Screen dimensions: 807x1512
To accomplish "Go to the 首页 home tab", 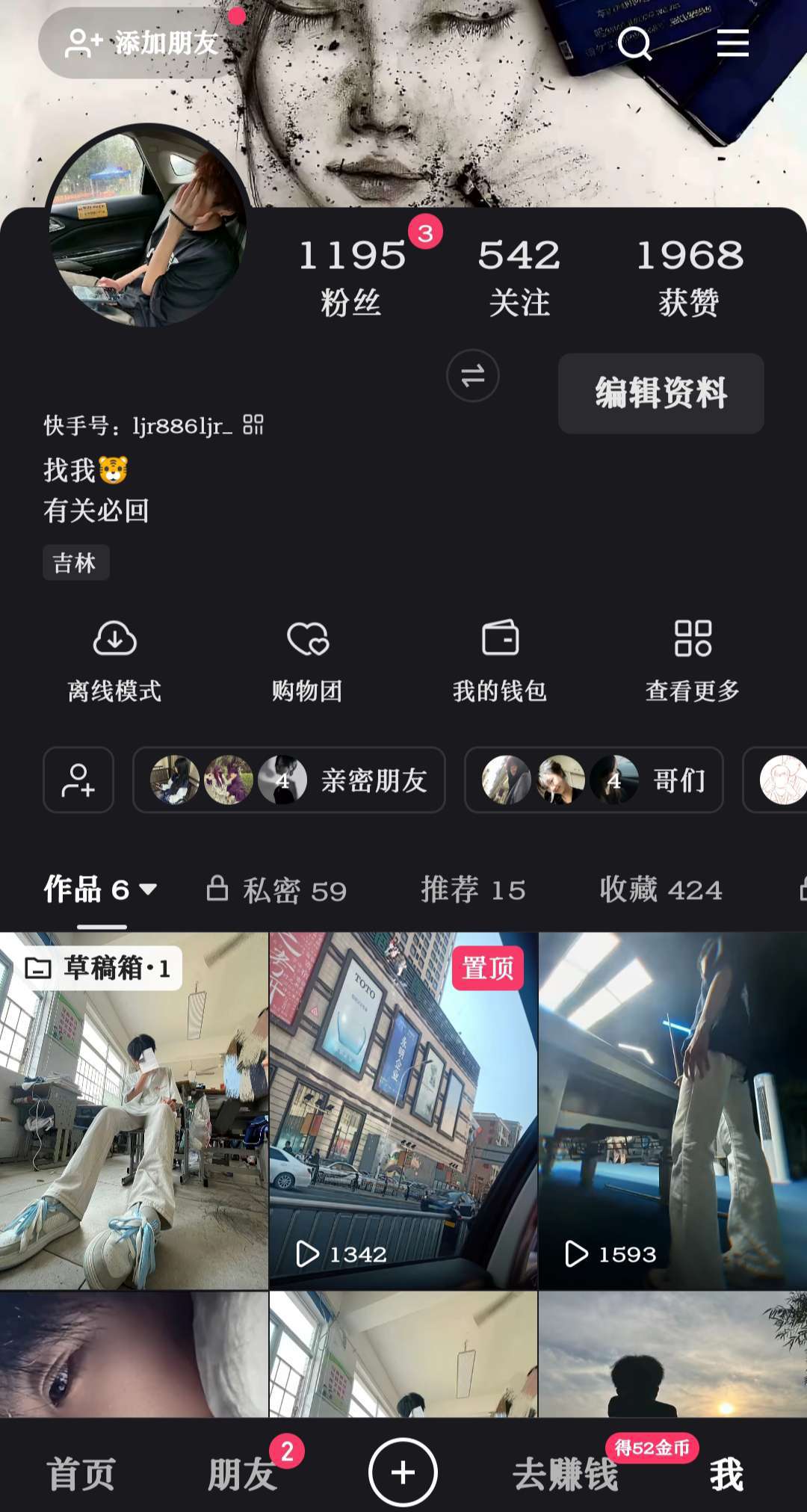I will 81,1474.
